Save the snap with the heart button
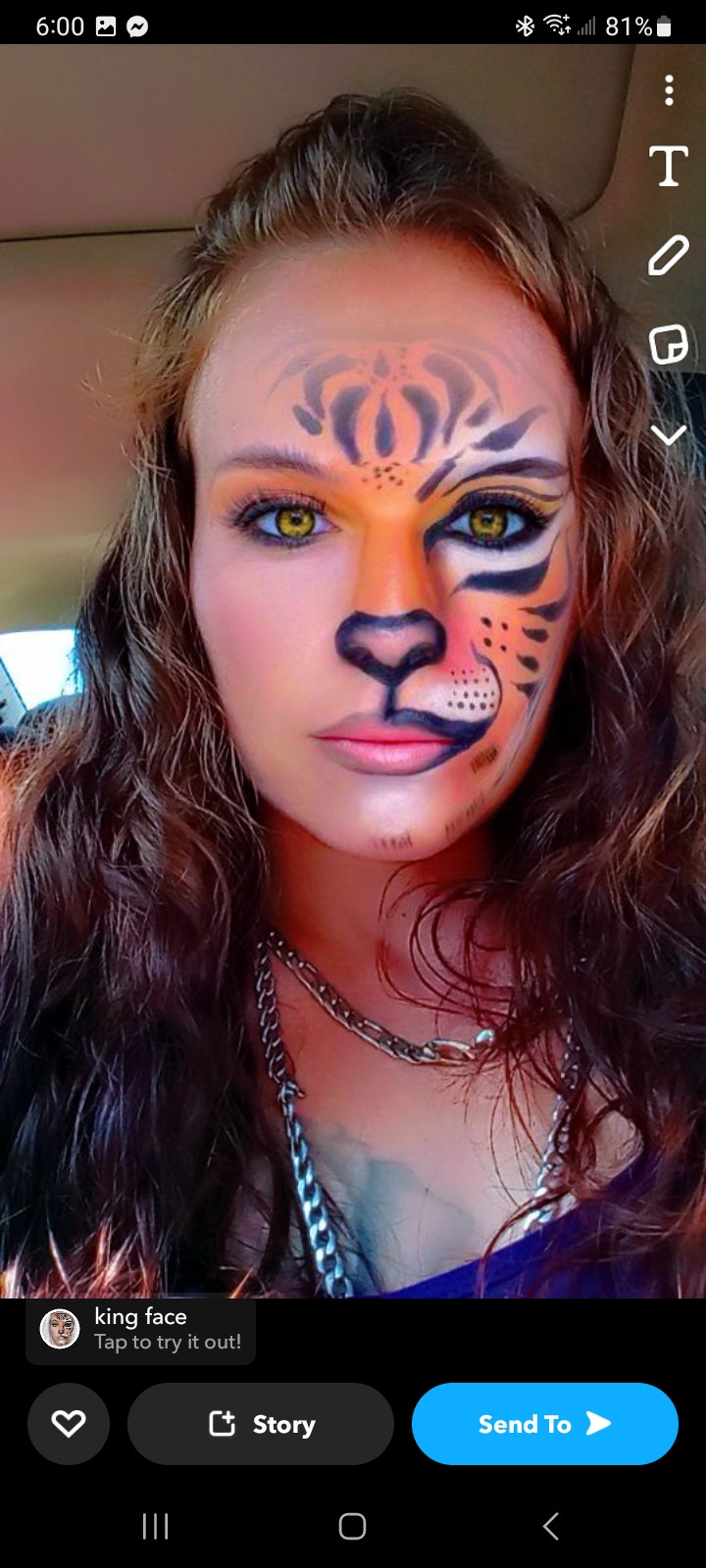This screenshot has height=1568, width=706. click(x=69, y=1424)
